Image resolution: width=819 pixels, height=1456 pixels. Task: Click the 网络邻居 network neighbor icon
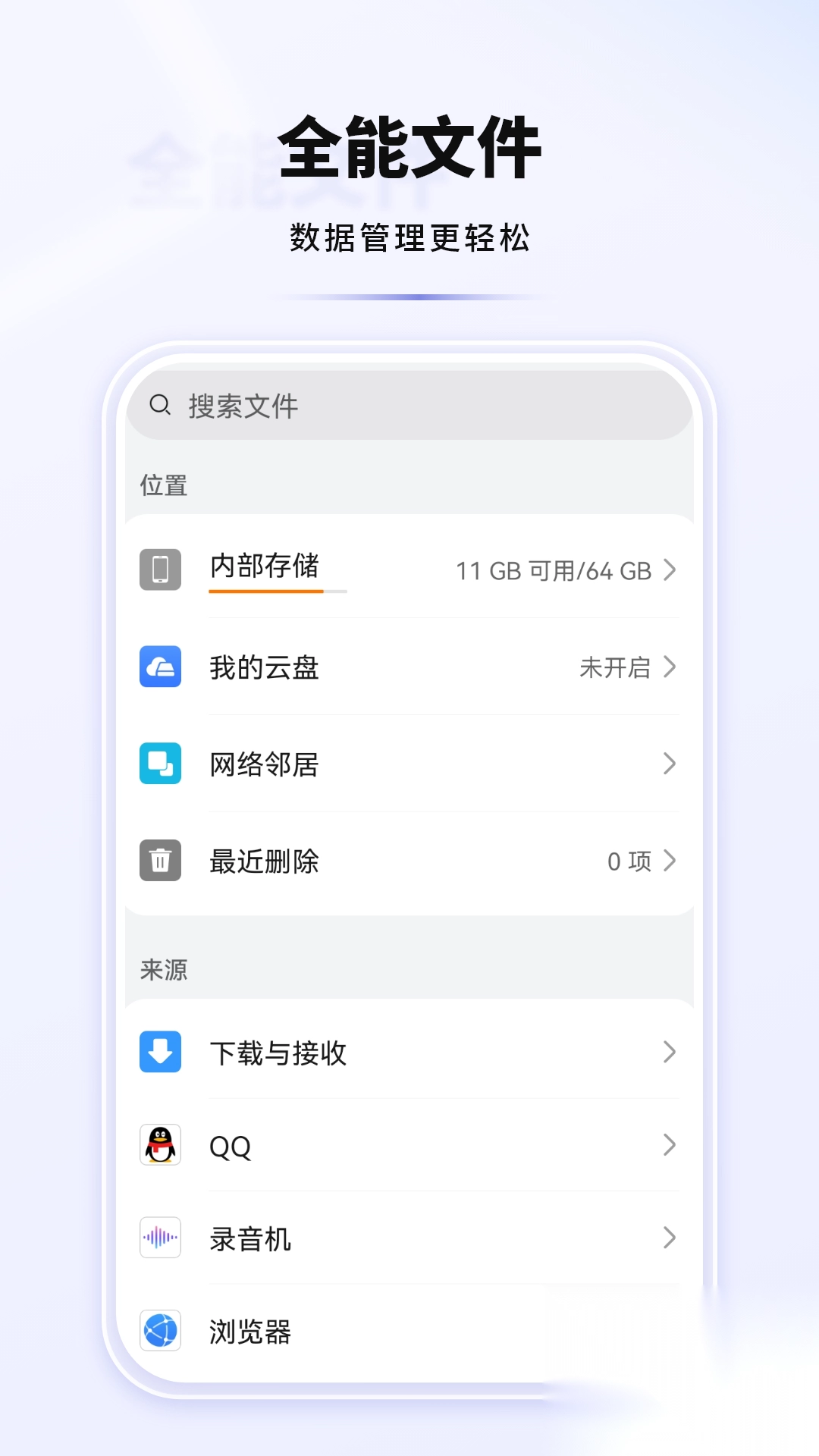[x=160, y=764]
